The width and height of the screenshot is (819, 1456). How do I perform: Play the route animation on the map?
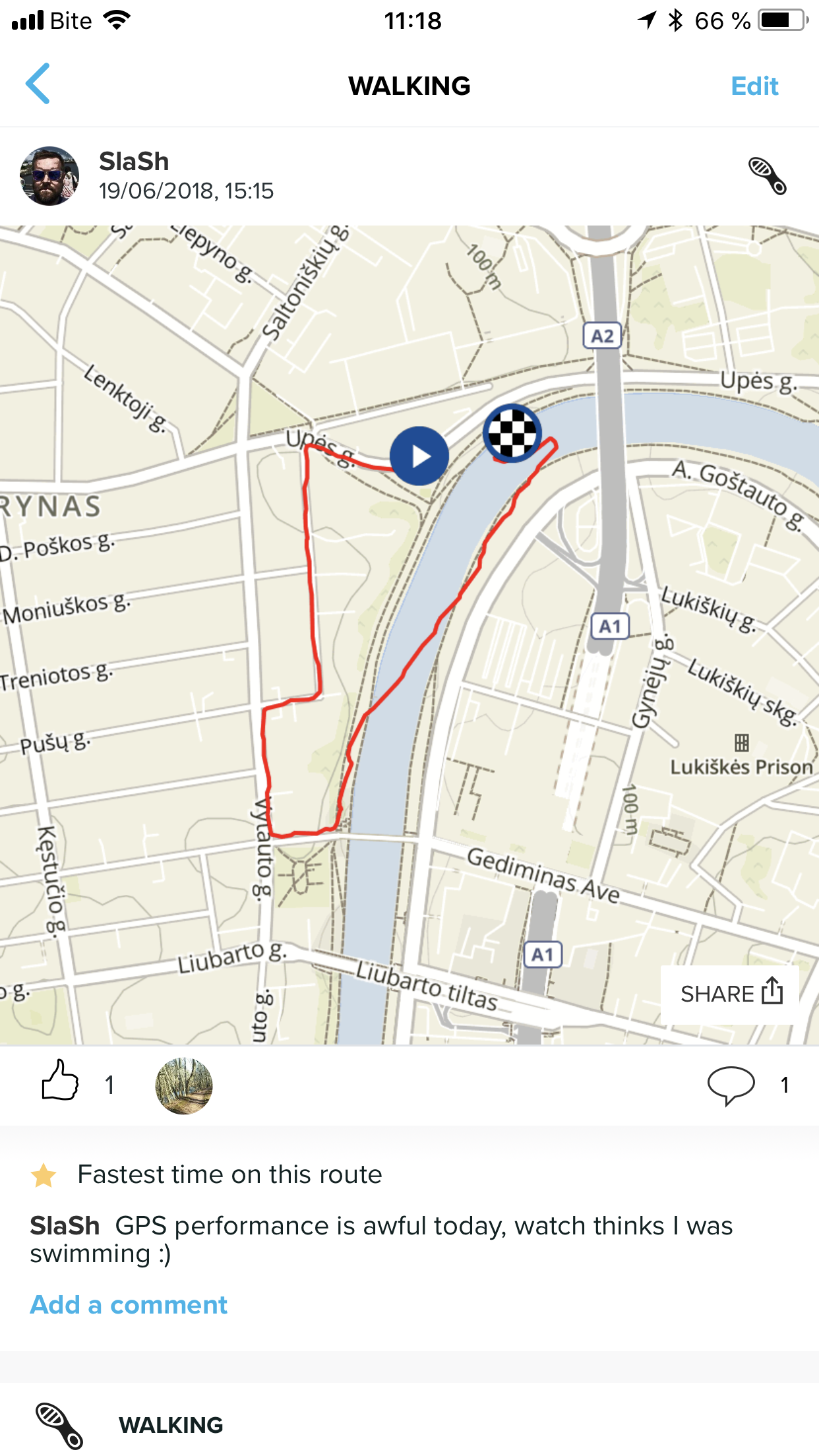(x=419, y=456)
